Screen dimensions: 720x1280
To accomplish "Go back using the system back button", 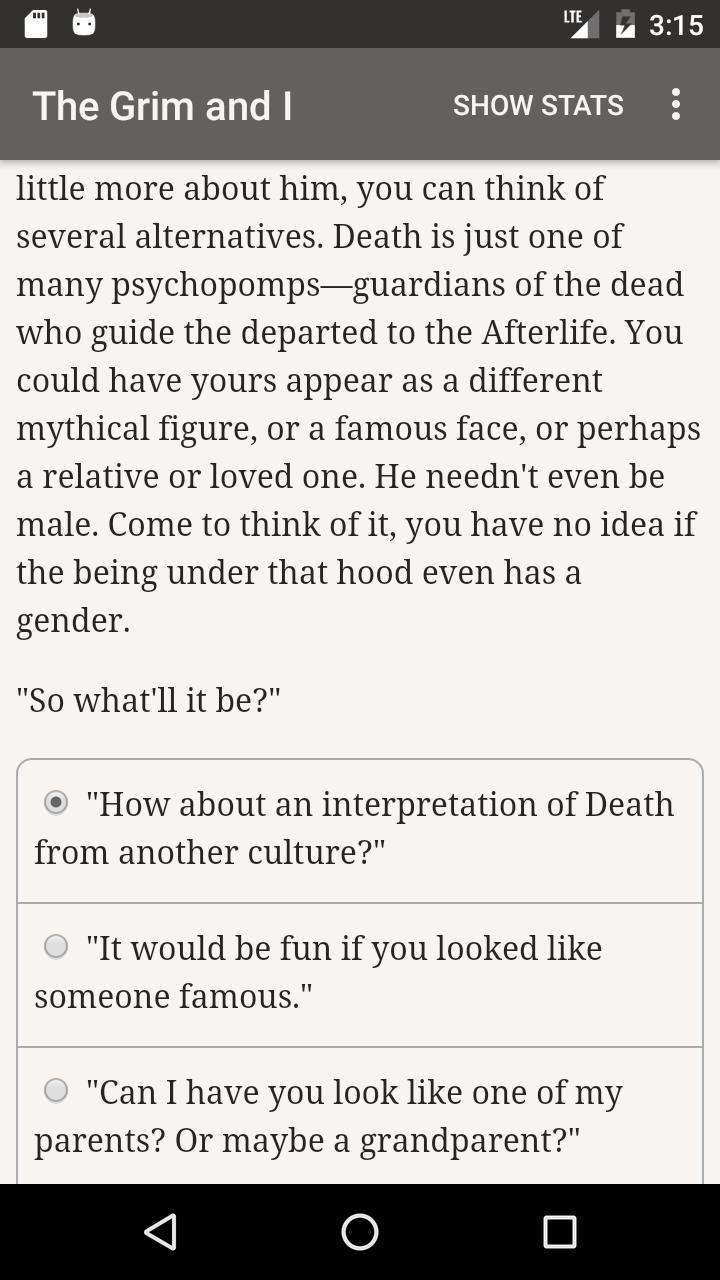I will [x=160, y=1232].
